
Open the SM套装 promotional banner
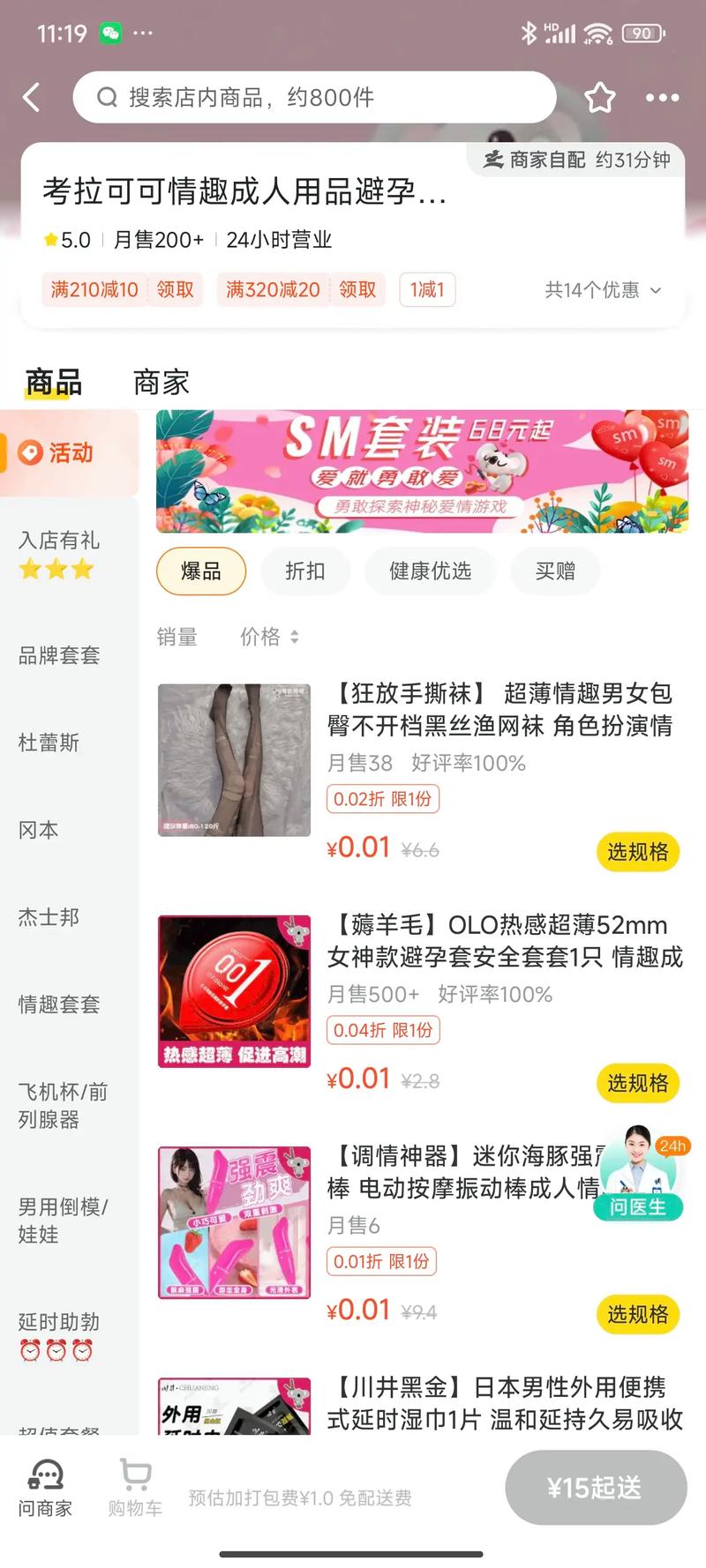422,471
